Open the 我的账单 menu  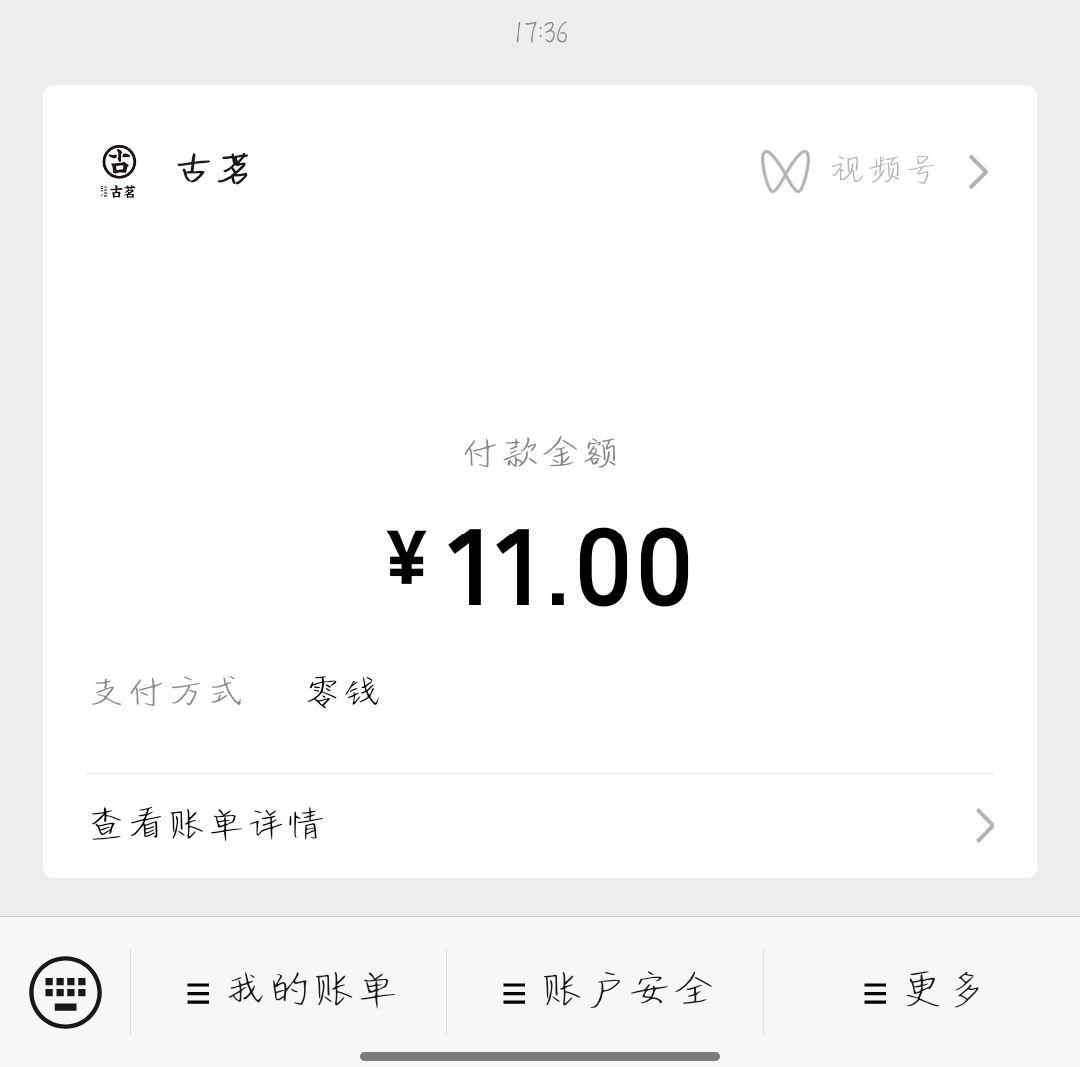(x=290, y=991)
